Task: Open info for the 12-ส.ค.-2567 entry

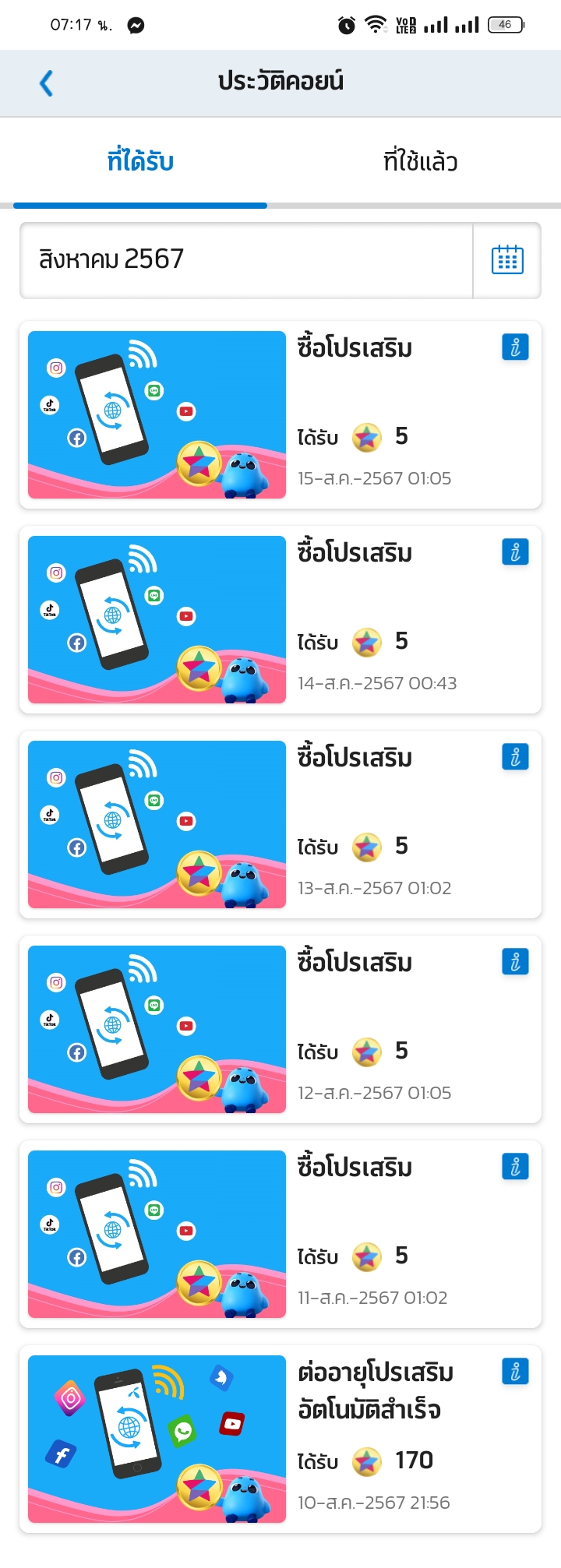Action: click(x=515, y=962)
